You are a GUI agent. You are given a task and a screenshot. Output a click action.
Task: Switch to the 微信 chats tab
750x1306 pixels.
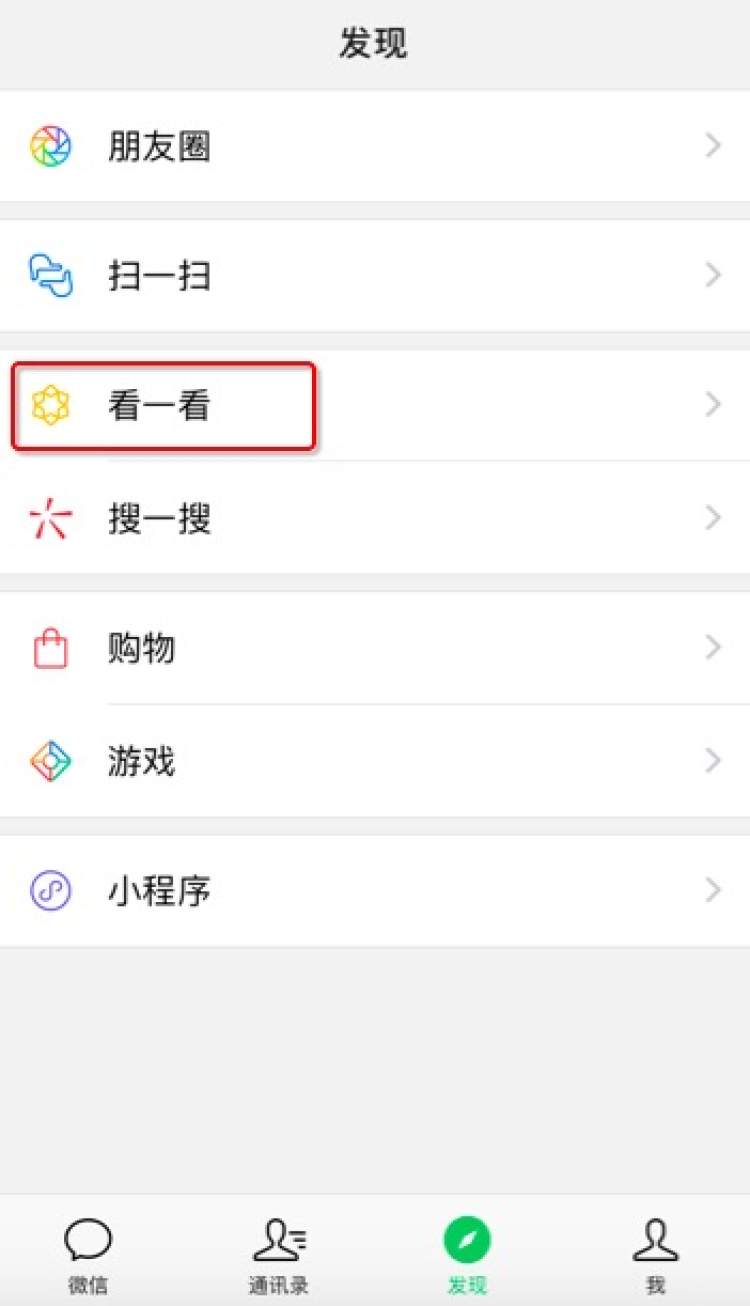tap(88, 1254)
